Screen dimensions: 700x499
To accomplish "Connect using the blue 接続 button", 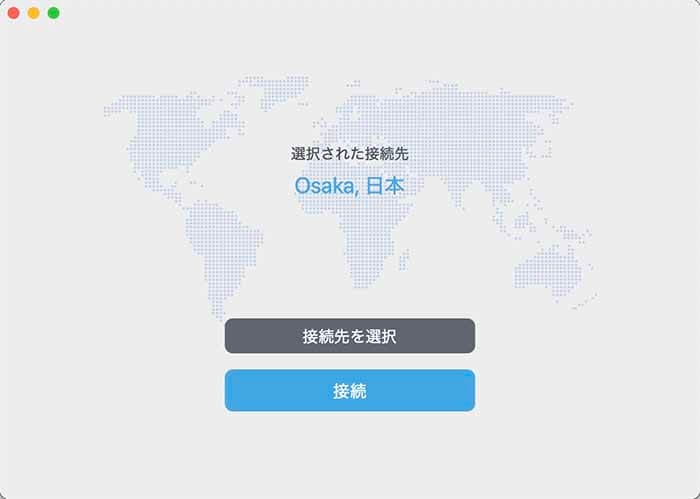I will click(349, 391).
